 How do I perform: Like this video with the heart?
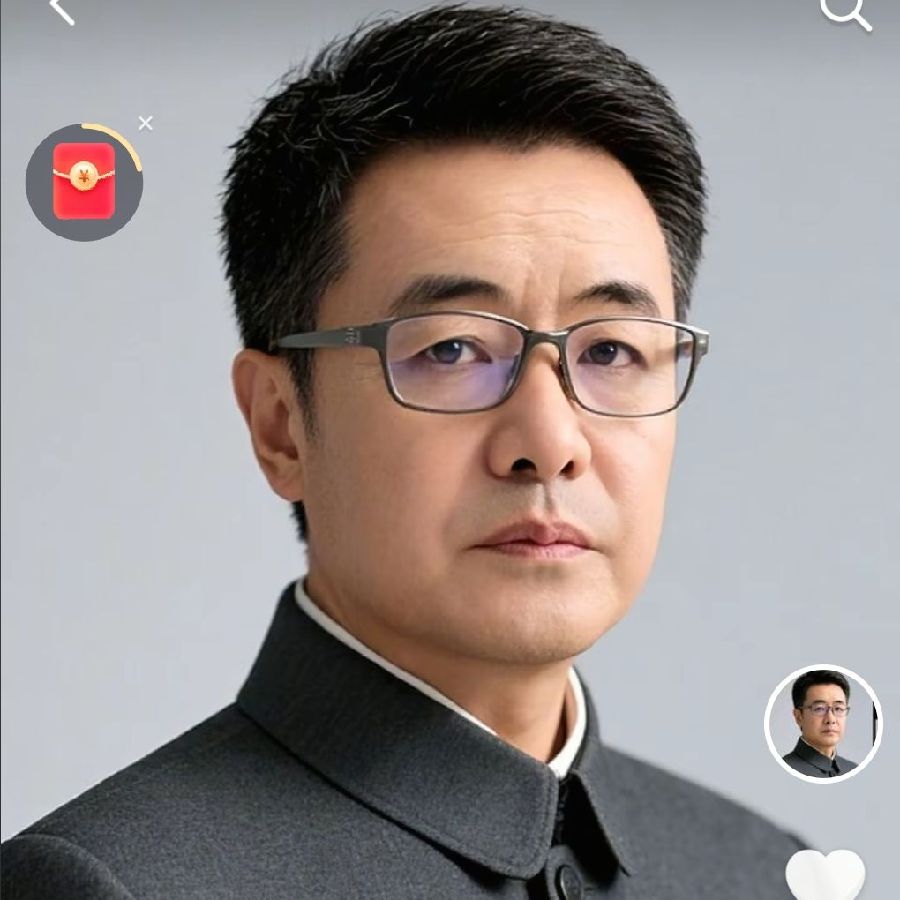pyautogui.click(x=825, y=875)
